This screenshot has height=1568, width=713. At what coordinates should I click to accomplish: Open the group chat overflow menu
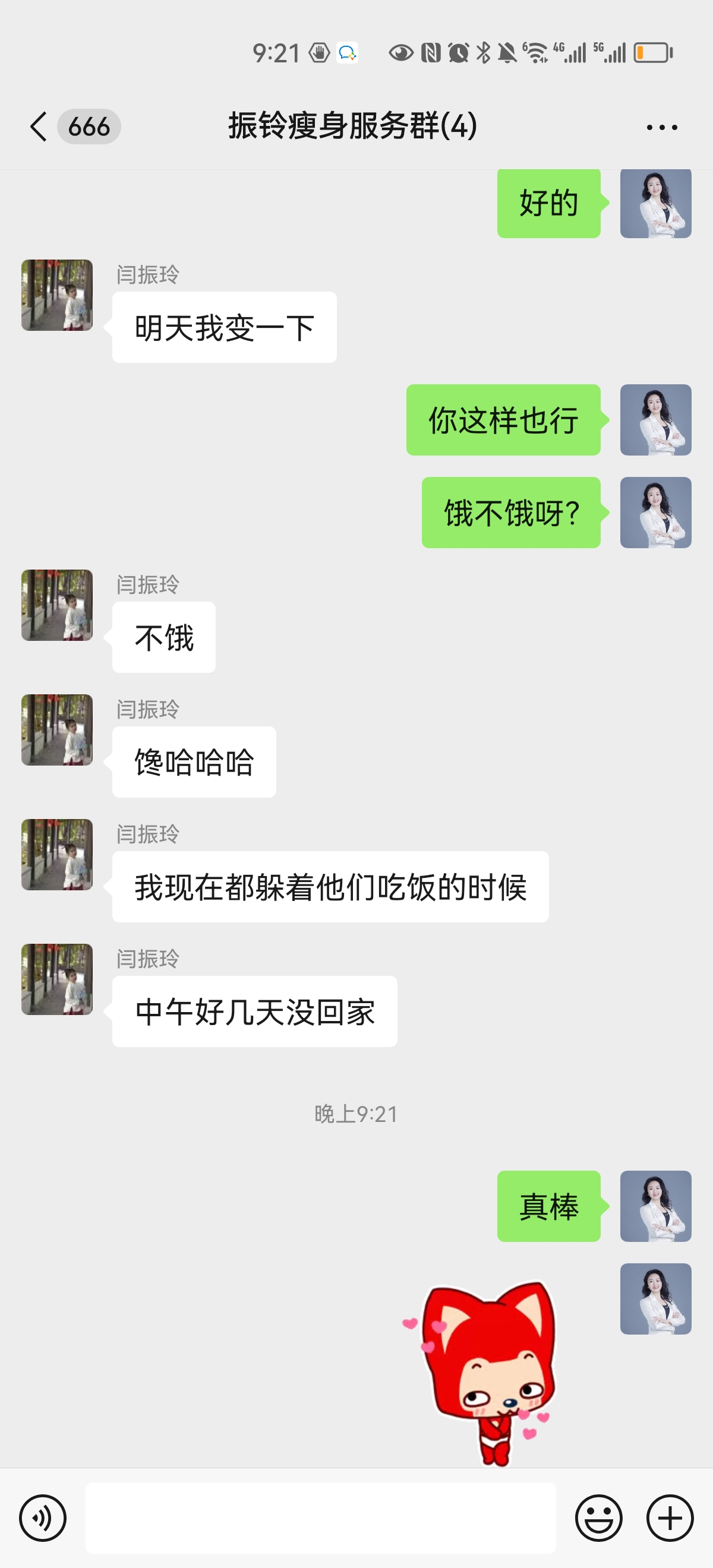click(661, 127)
